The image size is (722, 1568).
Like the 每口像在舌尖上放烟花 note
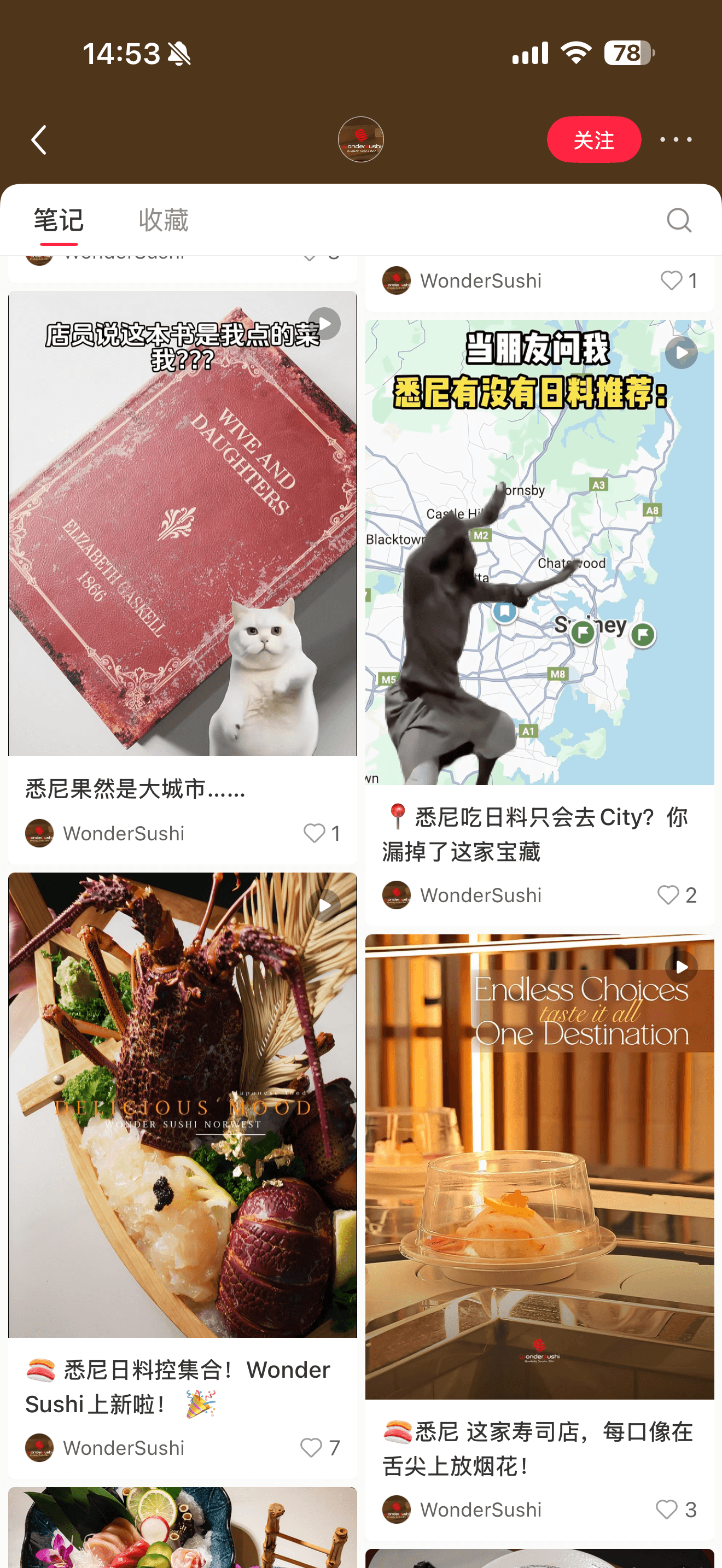click(x=667, y=1510)
